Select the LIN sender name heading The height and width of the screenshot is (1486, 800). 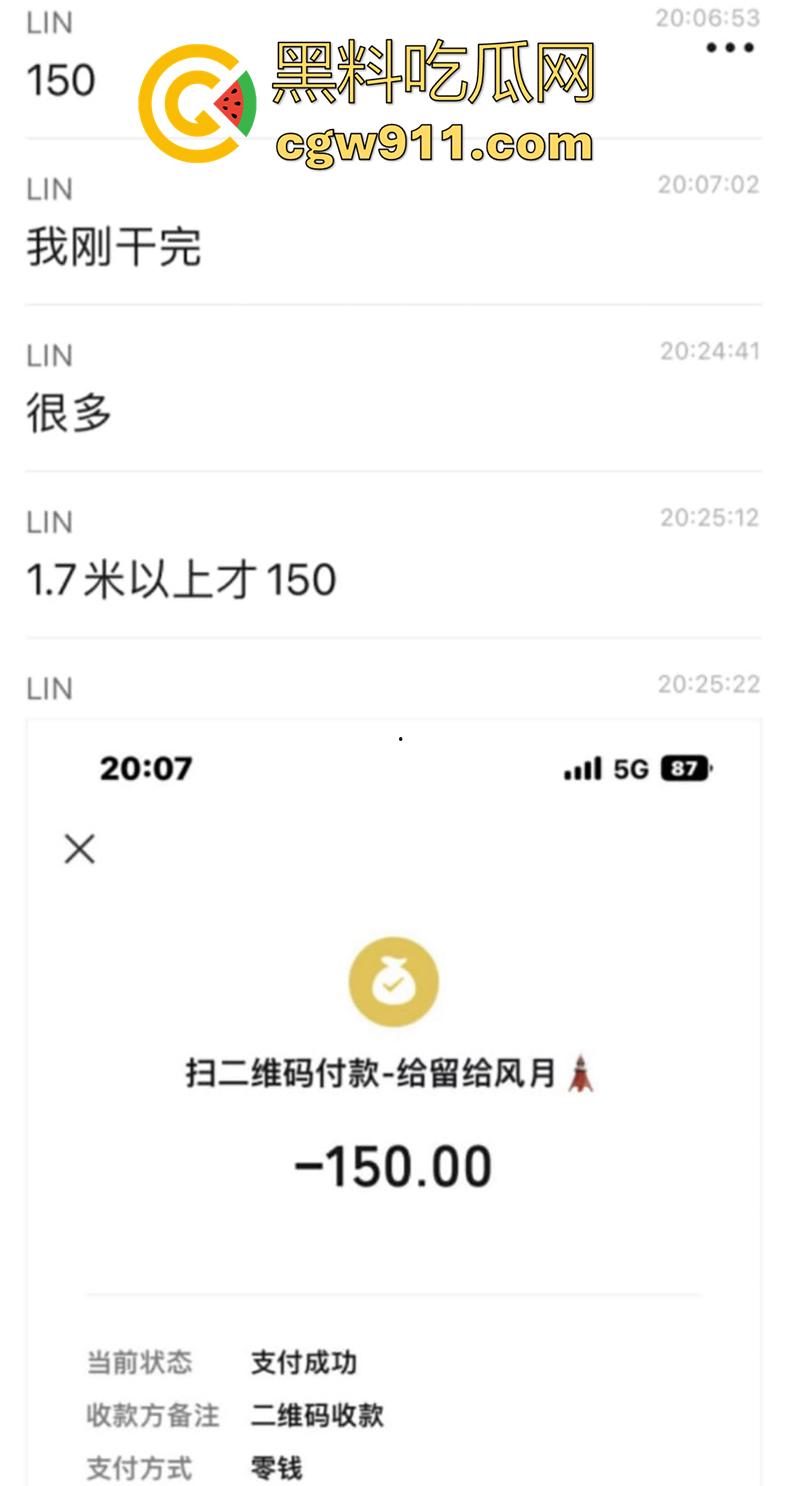47,22
